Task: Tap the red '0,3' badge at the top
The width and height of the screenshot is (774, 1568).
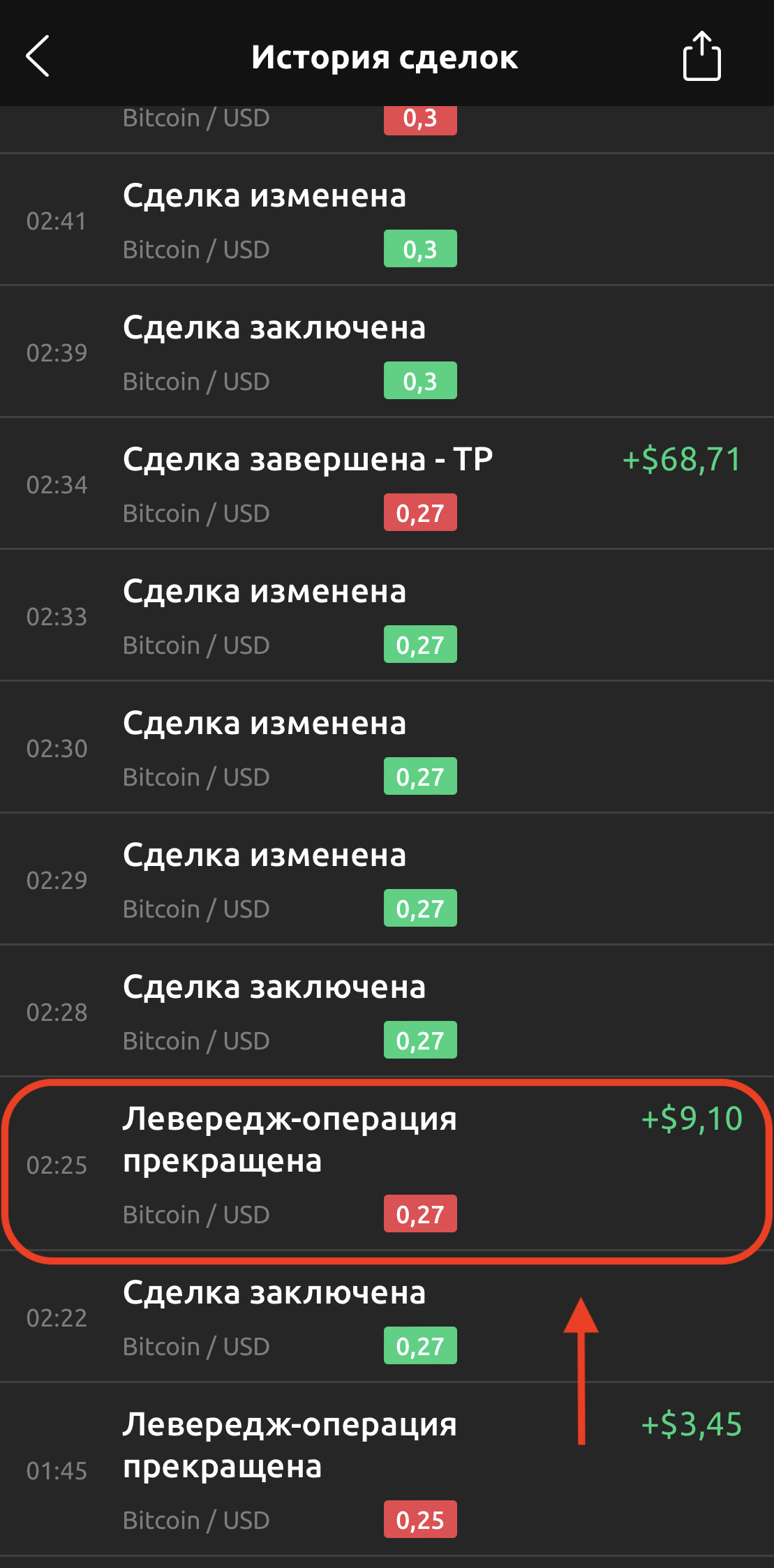Action: coord(419,120)
